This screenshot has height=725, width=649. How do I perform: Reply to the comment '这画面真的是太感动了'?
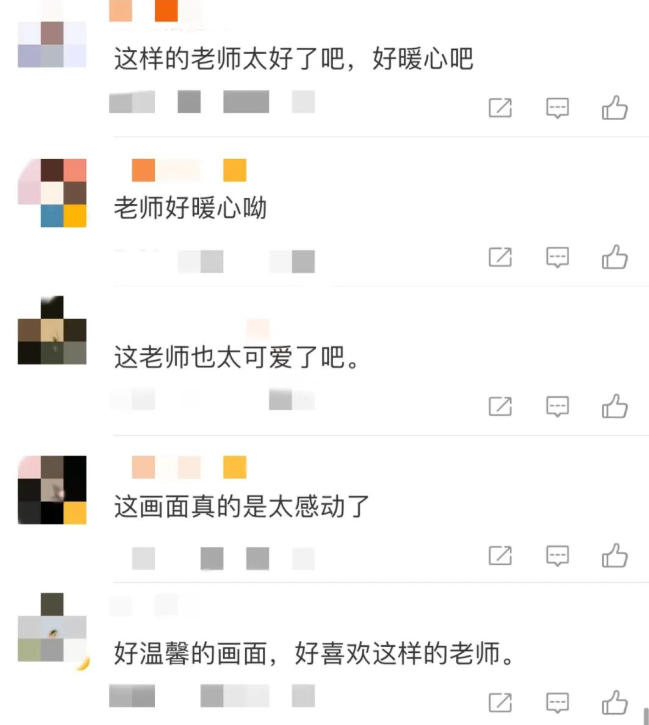[557, 555]
